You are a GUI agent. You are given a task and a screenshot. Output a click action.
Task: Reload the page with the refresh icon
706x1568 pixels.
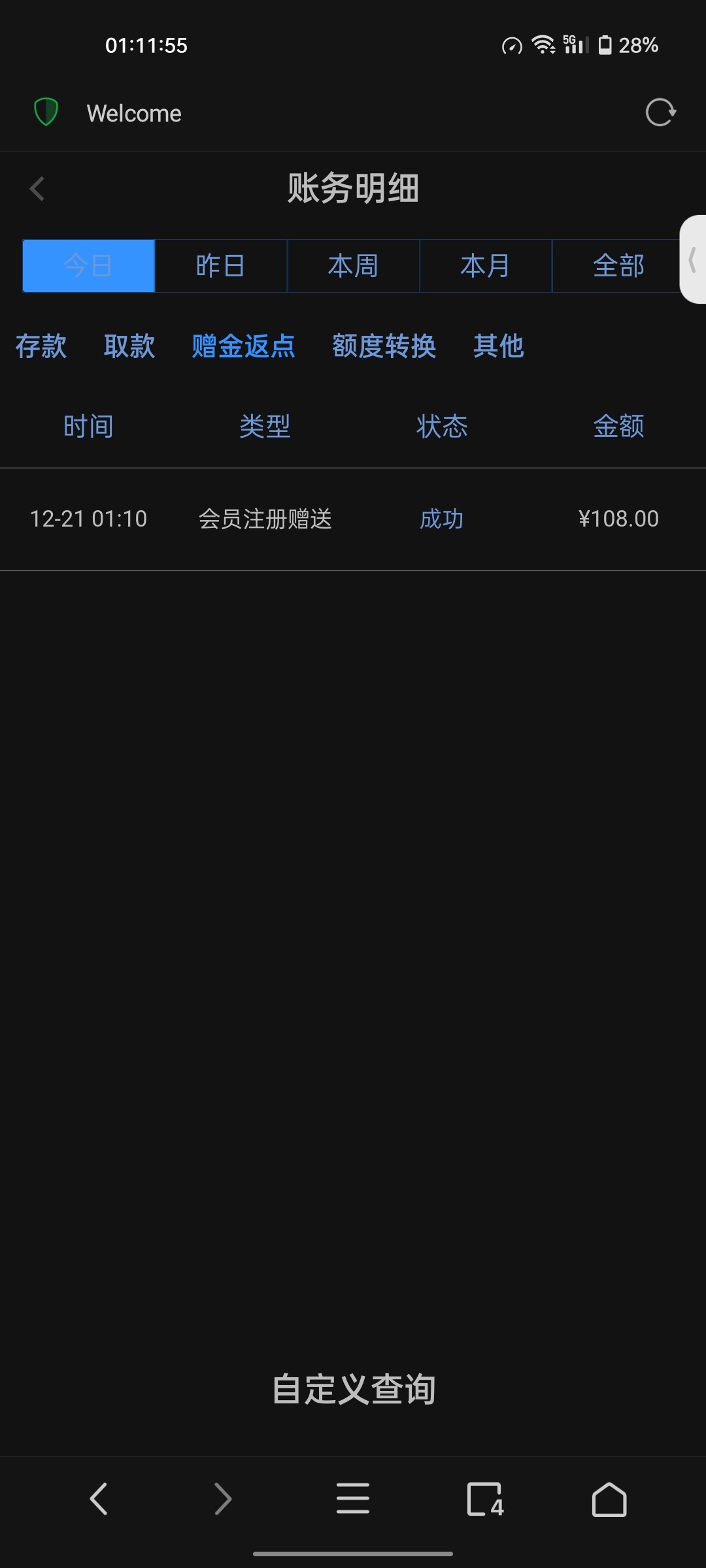pyautogui.click(x=660, y=112)
